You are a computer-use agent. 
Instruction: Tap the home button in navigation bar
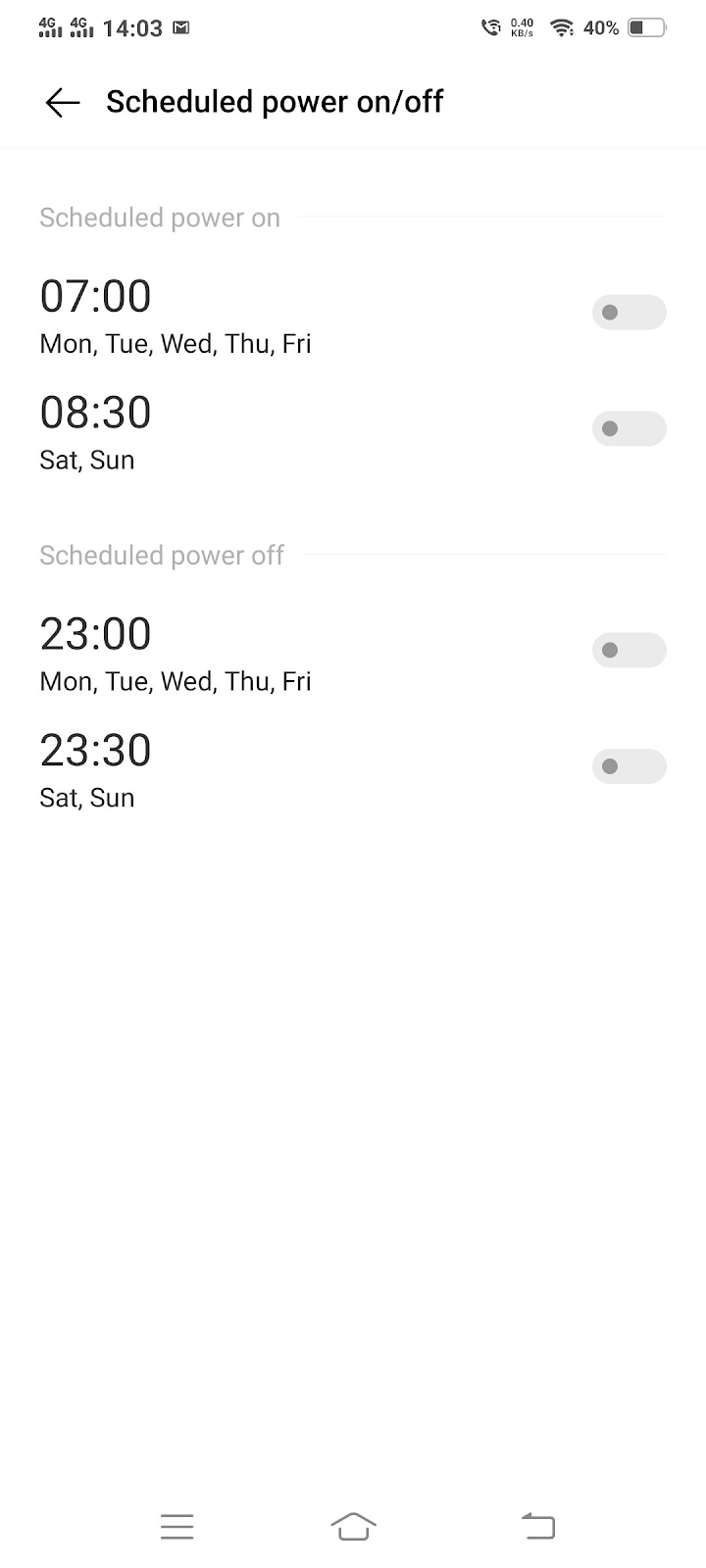(x=355, y=1526)
